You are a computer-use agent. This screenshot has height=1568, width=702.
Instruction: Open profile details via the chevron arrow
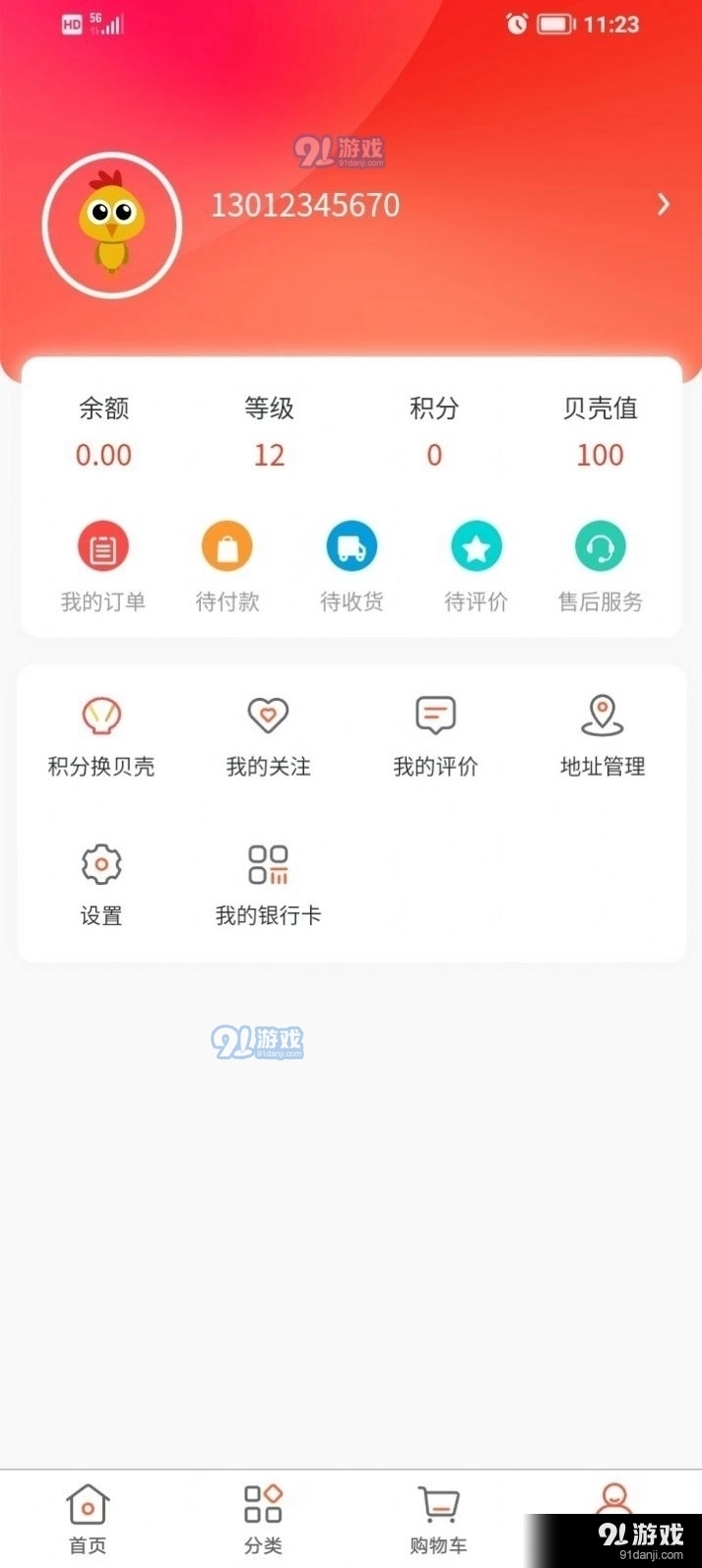[x=664, y=204]
